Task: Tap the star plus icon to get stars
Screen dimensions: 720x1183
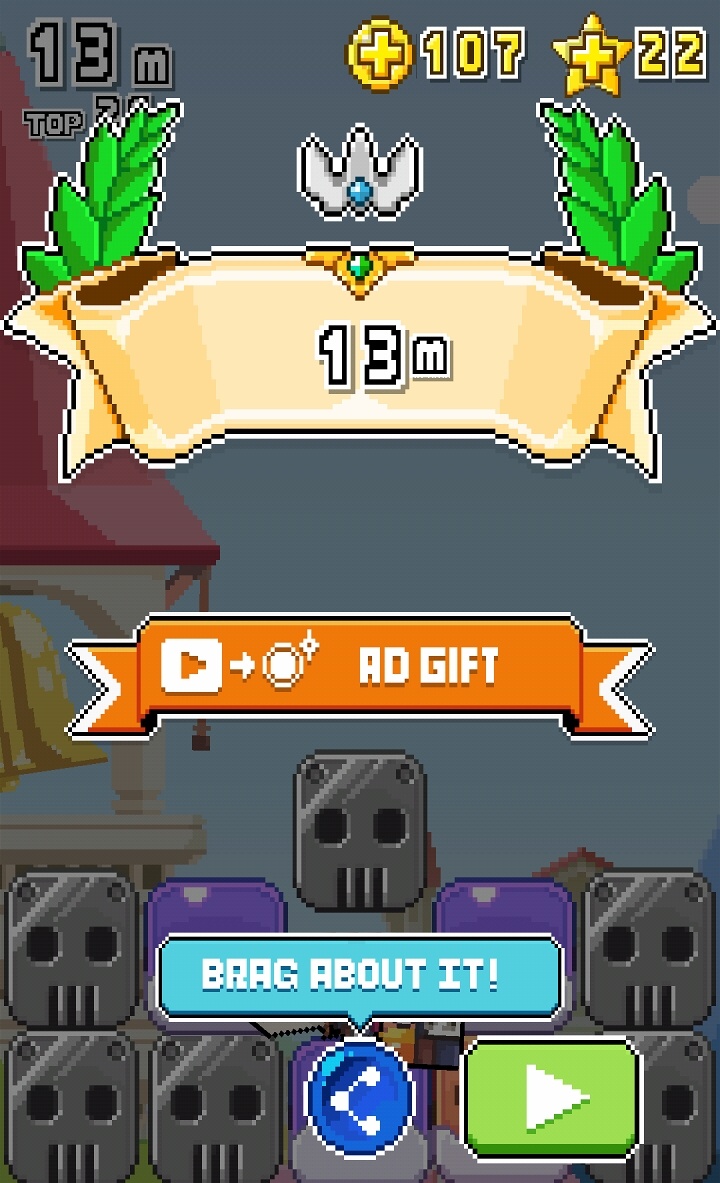Action: point(593,54)
